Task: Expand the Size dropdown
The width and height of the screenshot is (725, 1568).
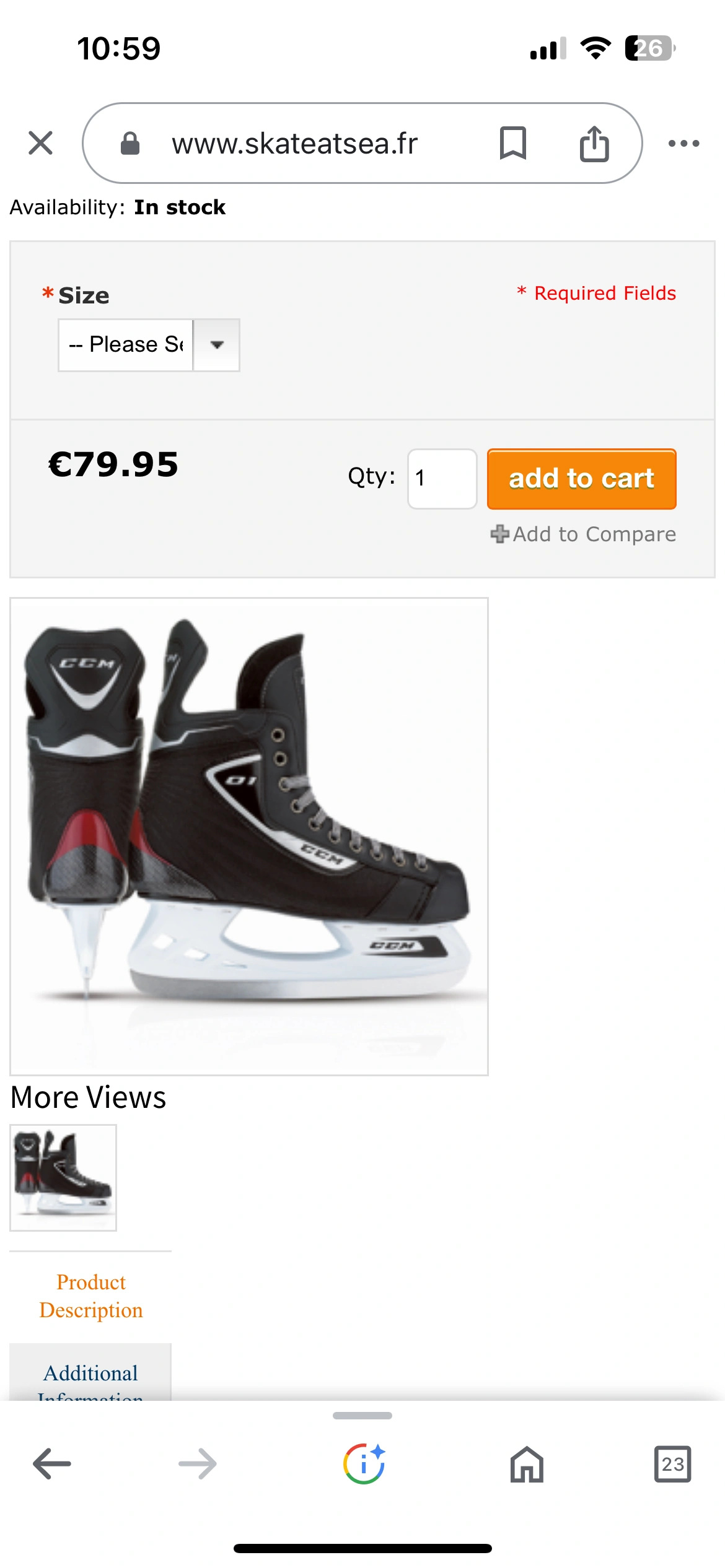Action: pyautogui.click(x=149, y=345)
